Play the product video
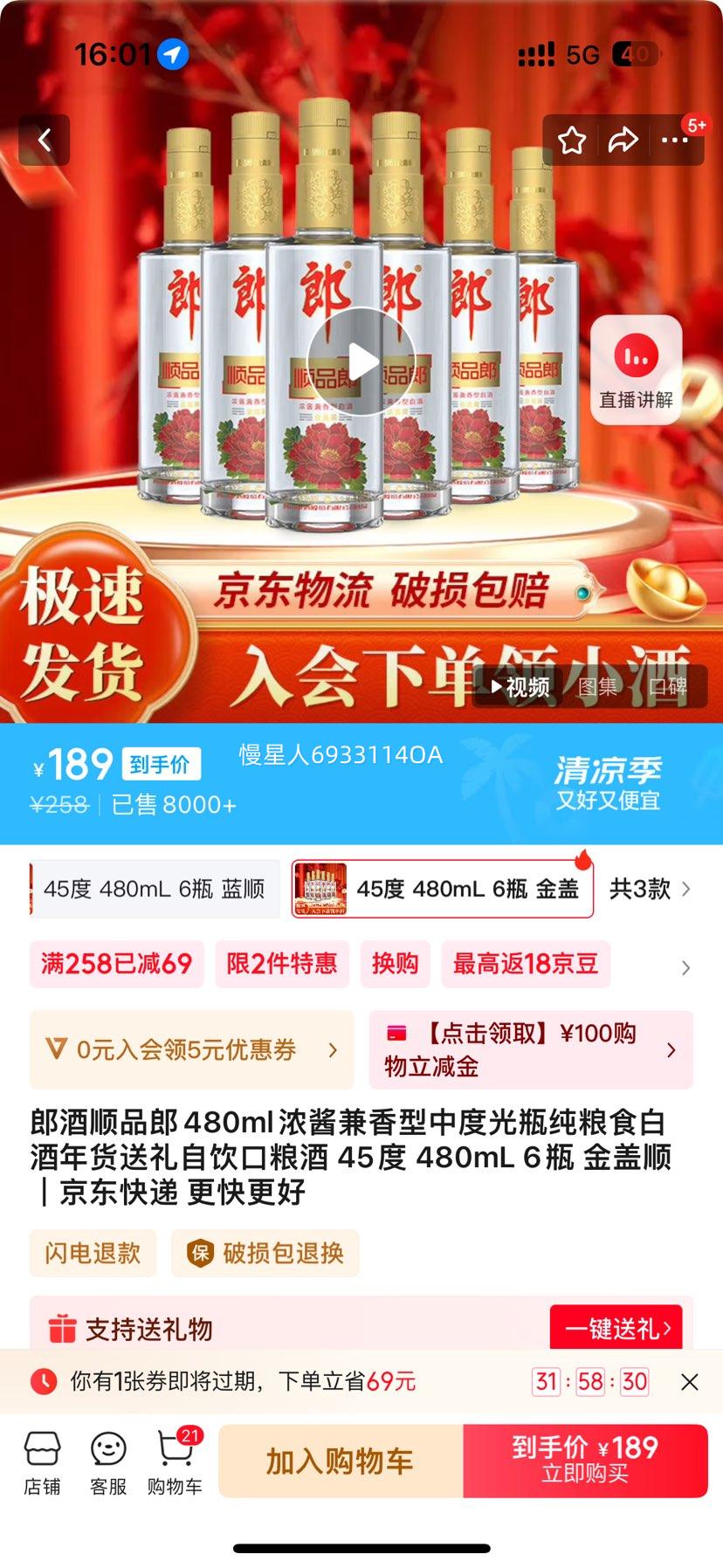723x1568 pixels. [x=361, y=361]
